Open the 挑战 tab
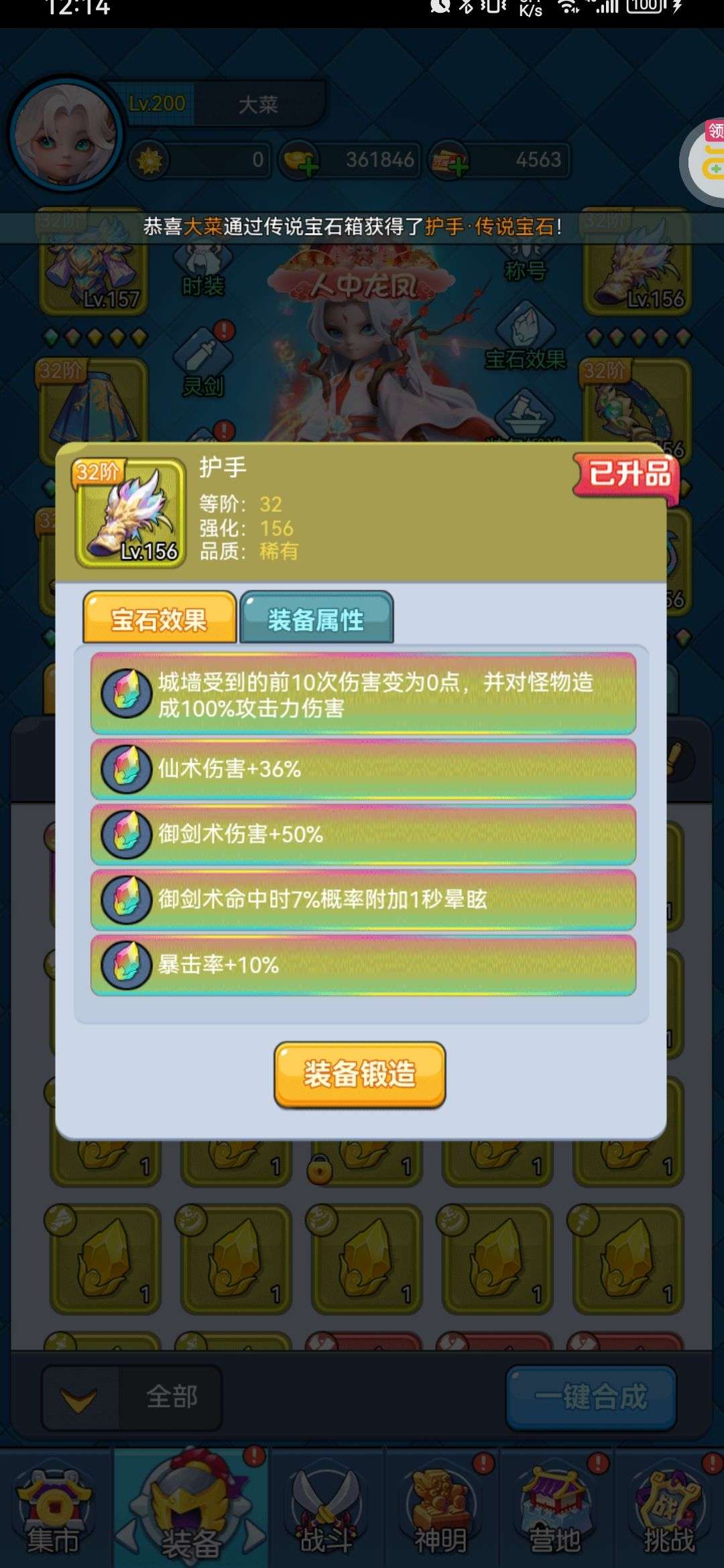The width and height of the screenshot is (724, 1568). click(669, 1514)
